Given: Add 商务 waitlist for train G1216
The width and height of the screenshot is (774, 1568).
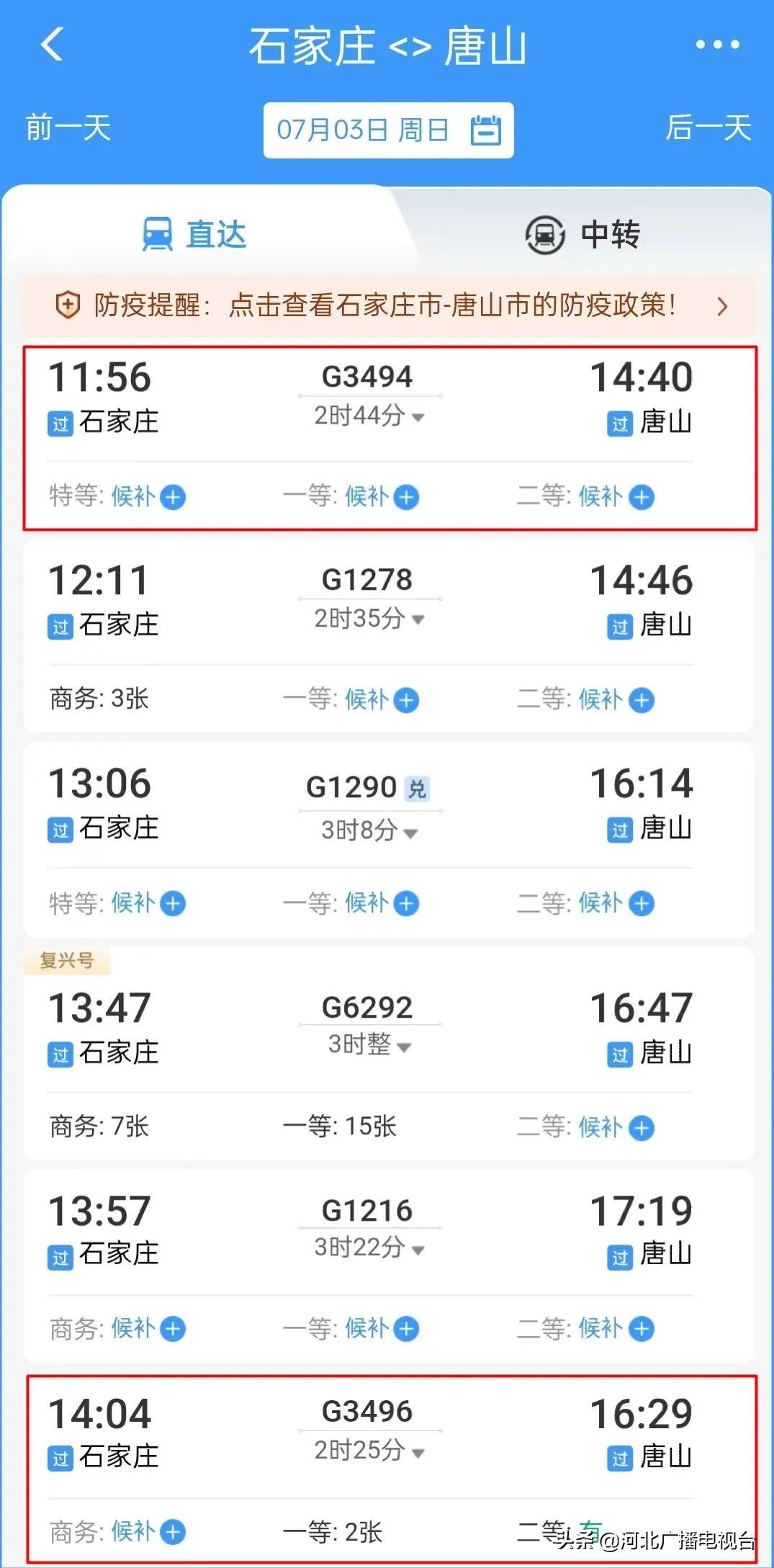Looking at the screenshot, I should click(173, 1329).
